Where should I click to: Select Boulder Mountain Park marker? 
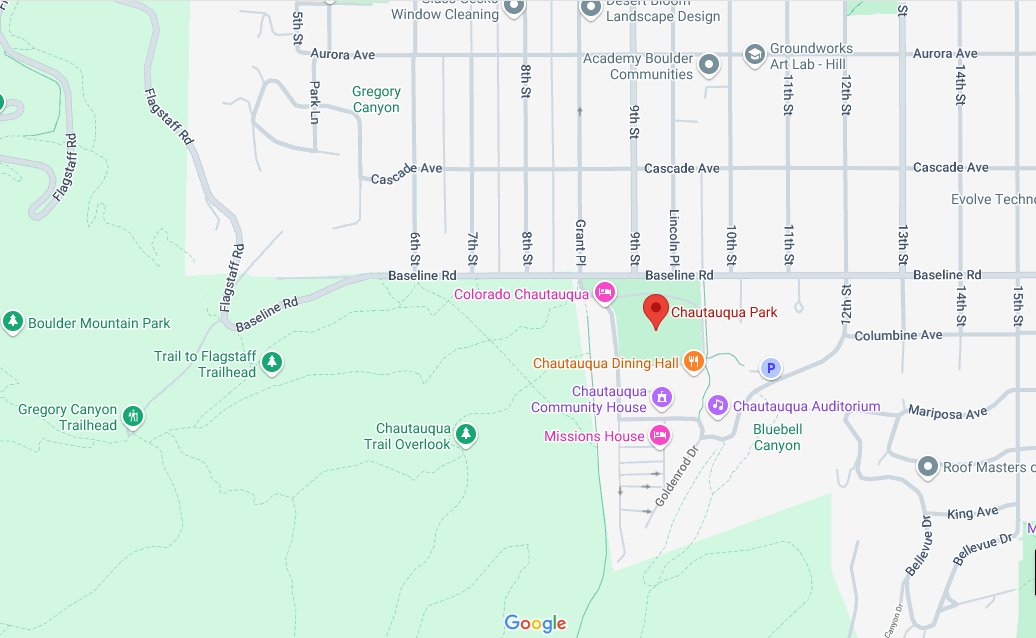point(12,322)
